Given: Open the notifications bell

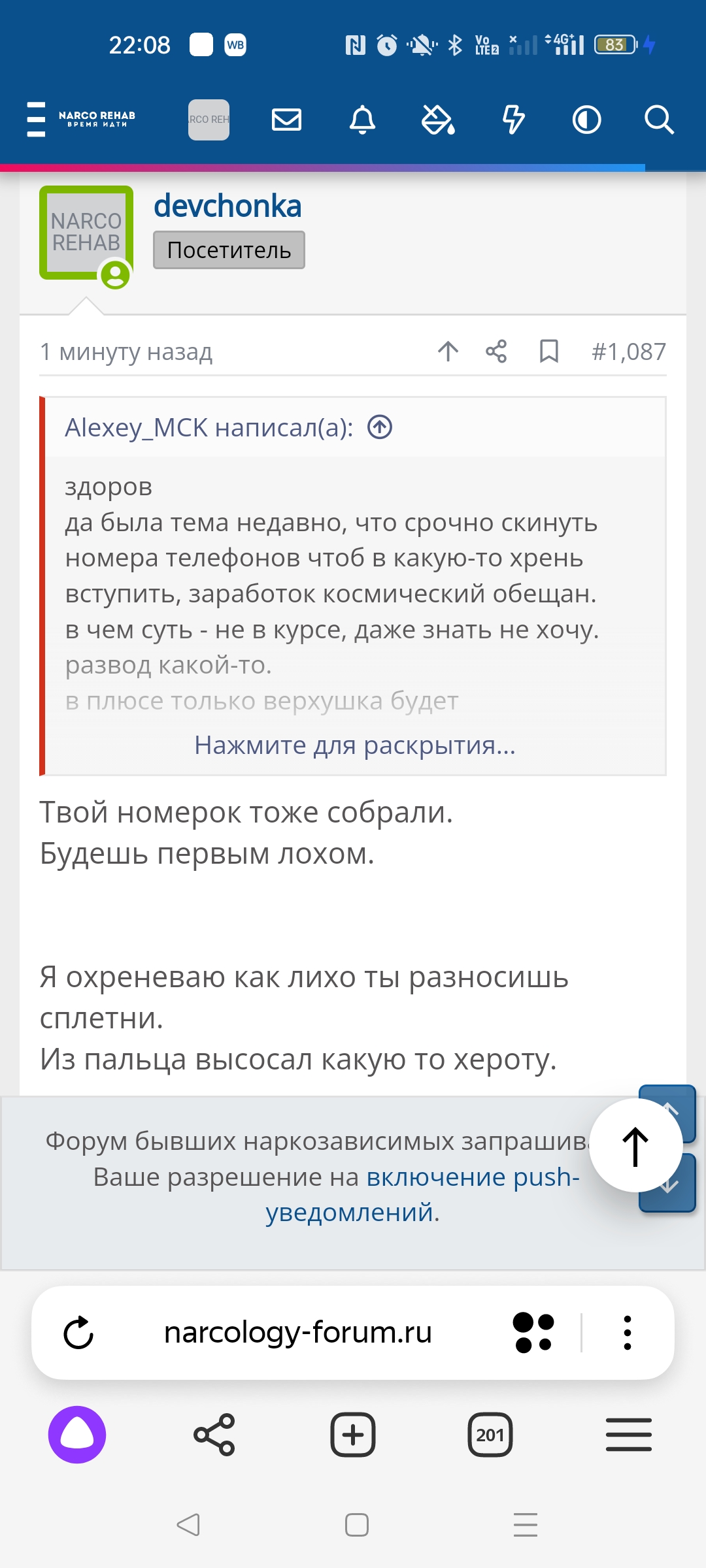Looking at the screenshot, I should (x=362, y=120).
